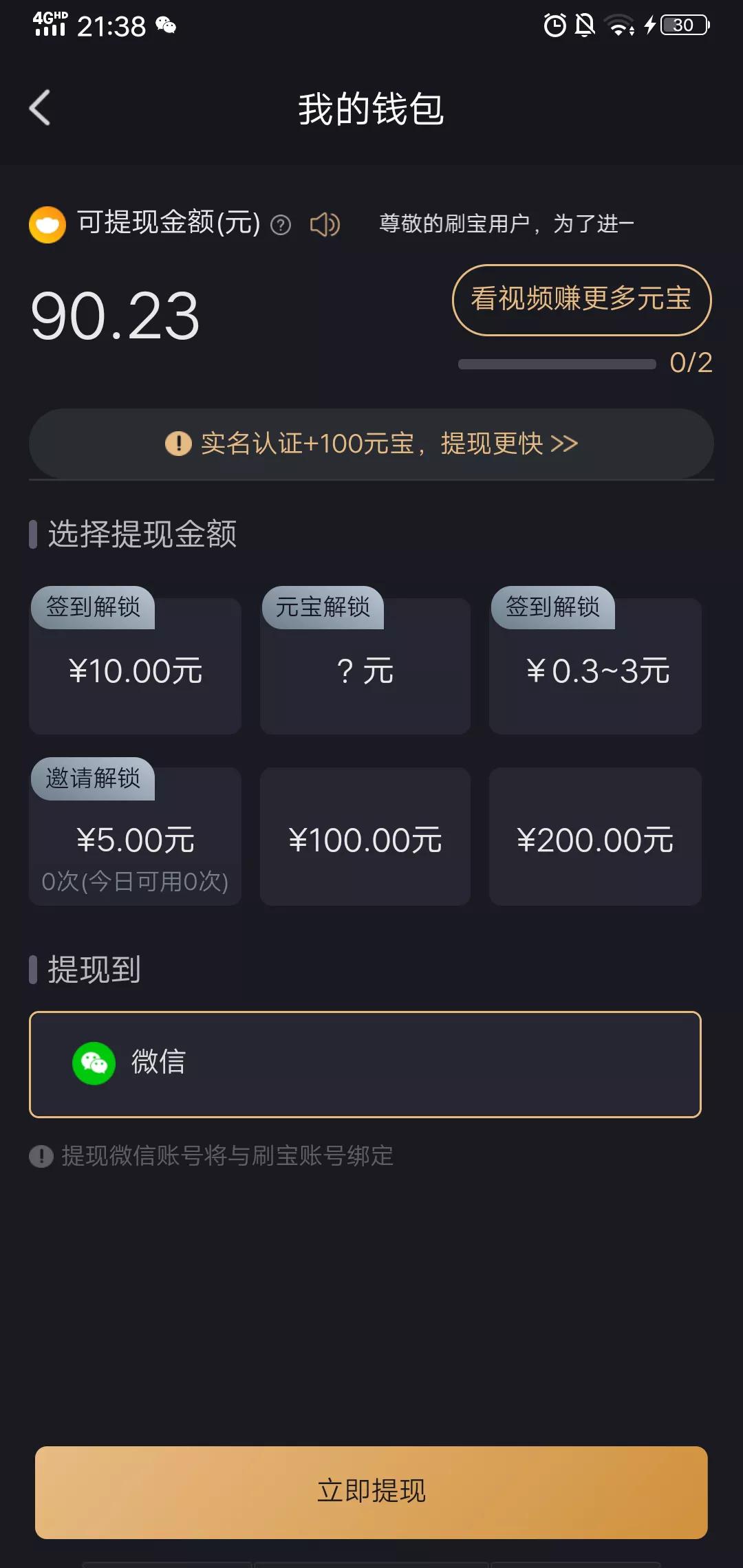
Task: Tap the speaker announcement icon
Action: point(325,224)
